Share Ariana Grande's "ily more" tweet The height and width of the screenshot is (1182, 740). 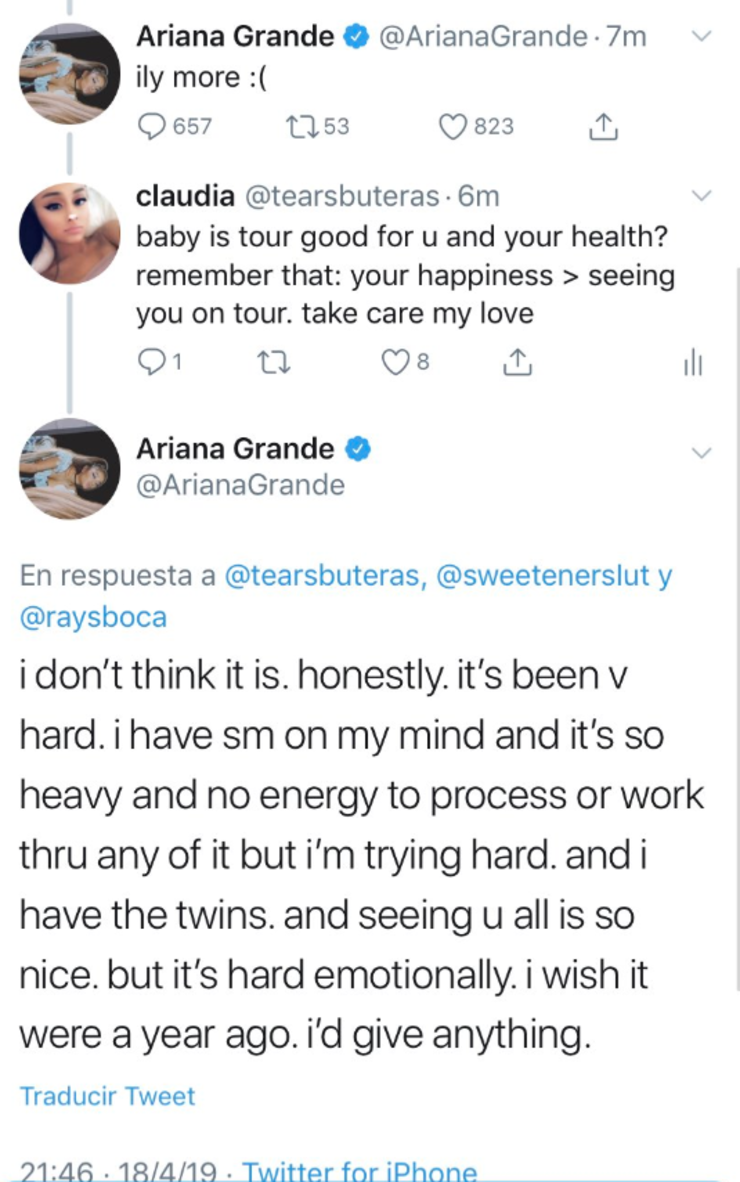pyautogui.click(x=602, y=126)
